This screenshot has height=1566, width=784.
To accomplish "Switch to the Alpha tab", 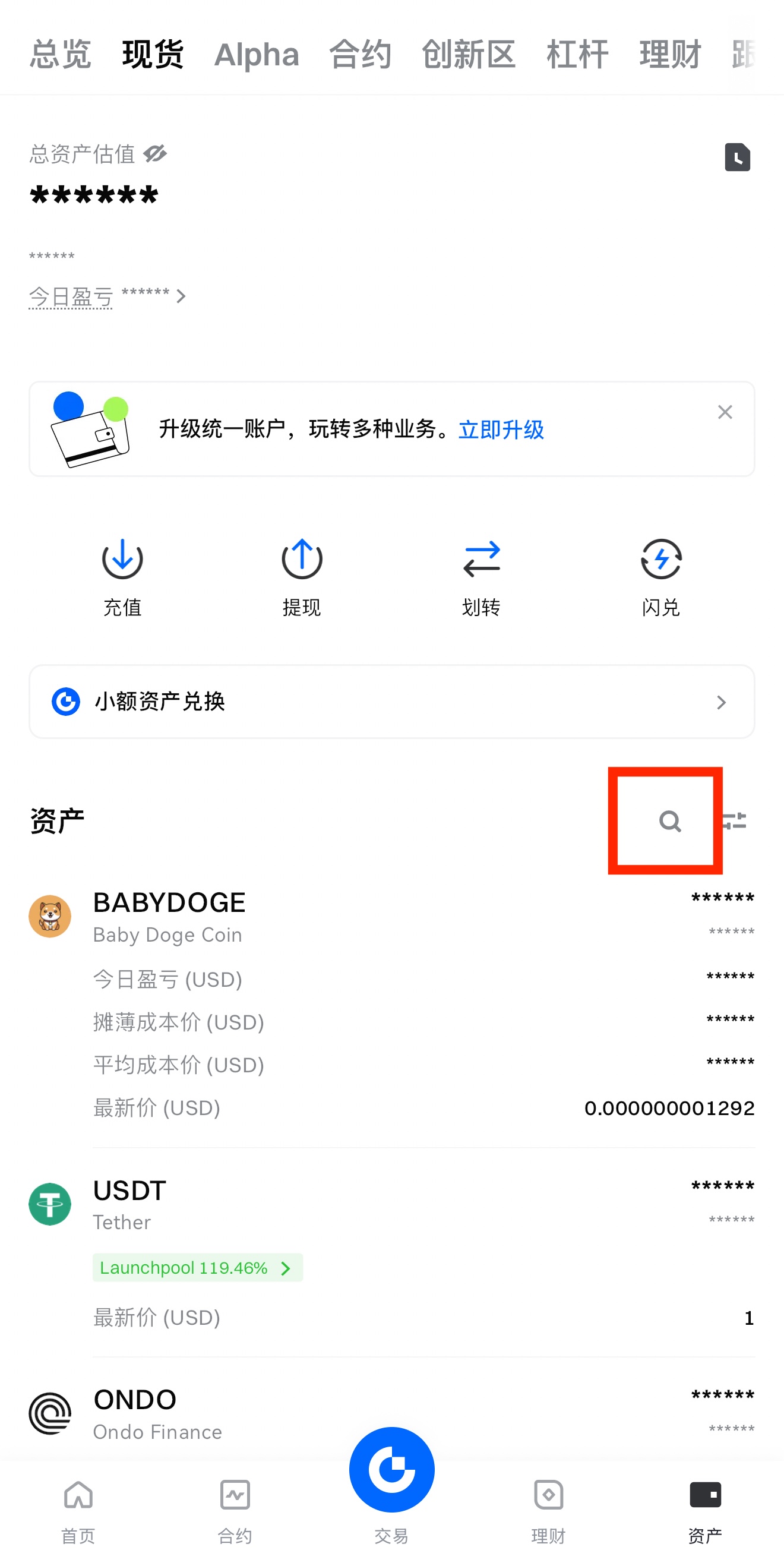I will (x=256, y=55).
